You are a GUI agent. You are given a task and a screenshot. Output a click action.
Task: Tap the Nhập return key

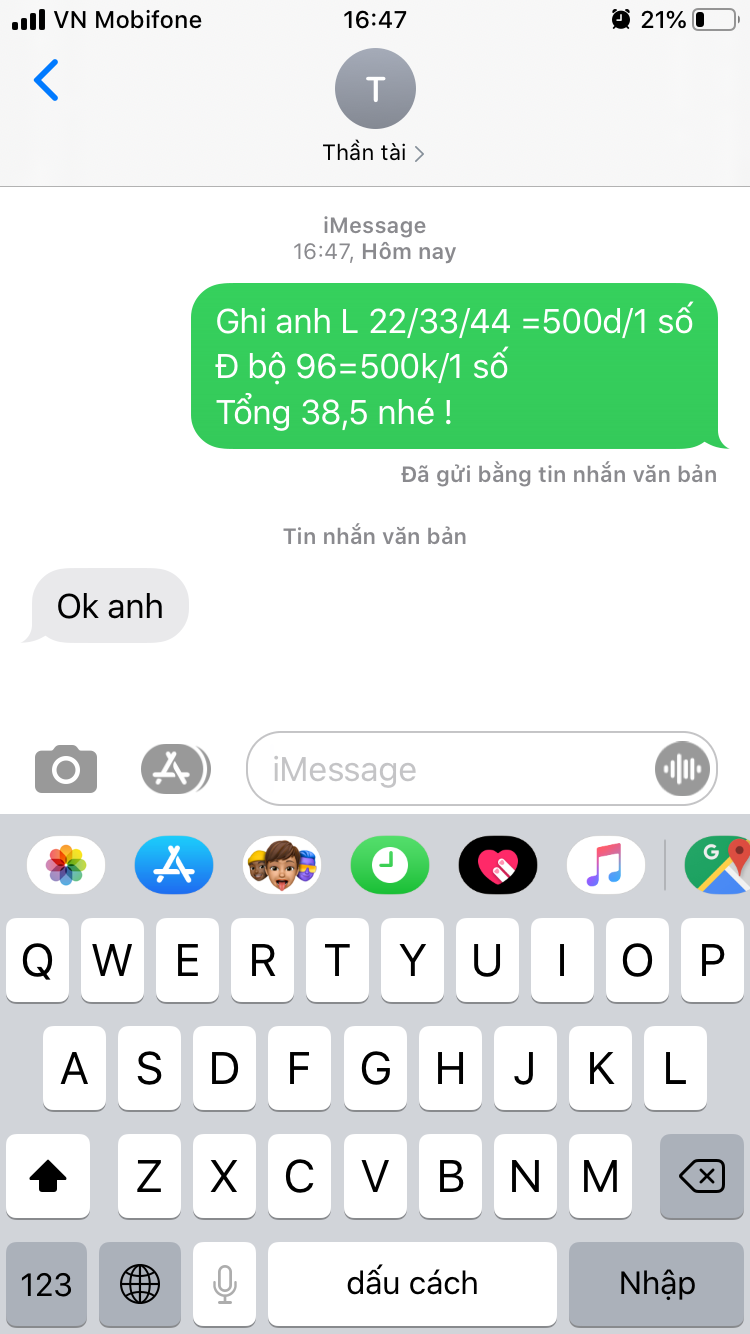click(657, 1283)
